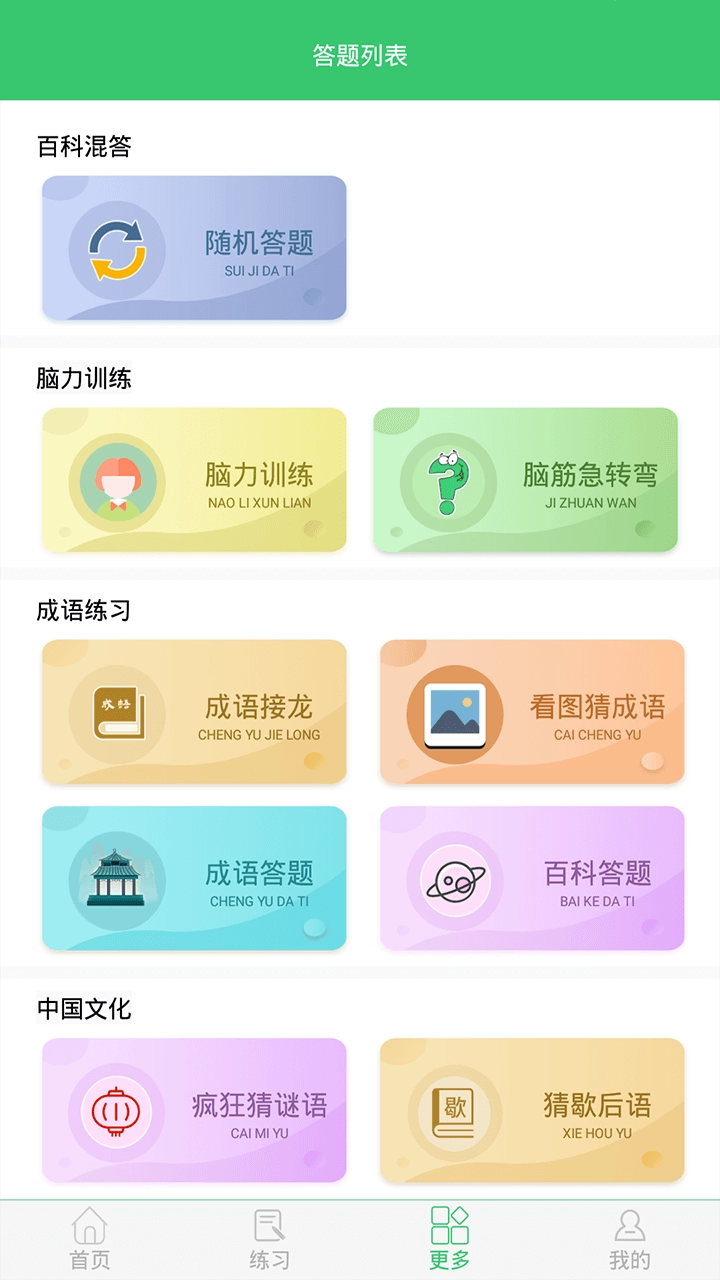Select the 成语答题 idiom quiz card
The width and height of the screenshot is (720, 1280).
point(194,879)
